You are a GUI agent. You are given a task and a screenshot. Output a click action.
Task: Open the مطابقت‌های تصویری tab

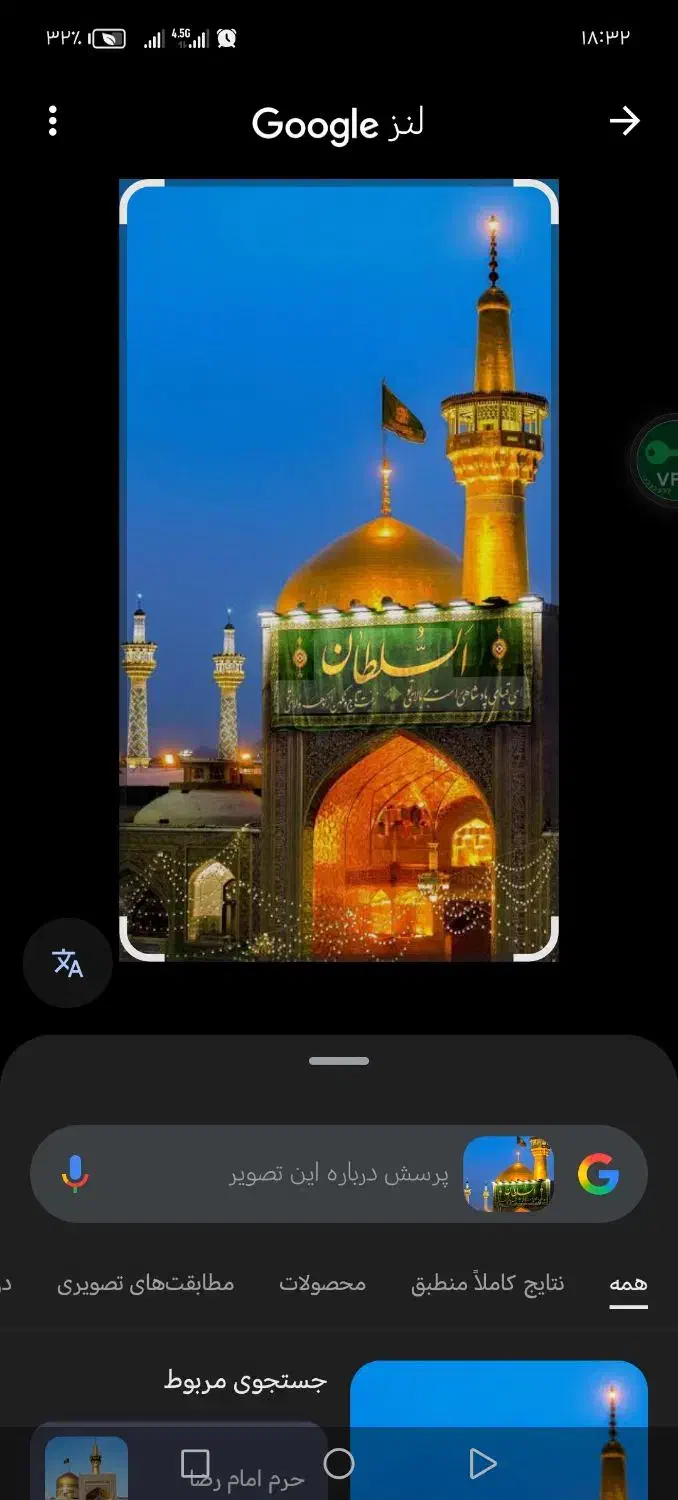[x=145, y=1284]
